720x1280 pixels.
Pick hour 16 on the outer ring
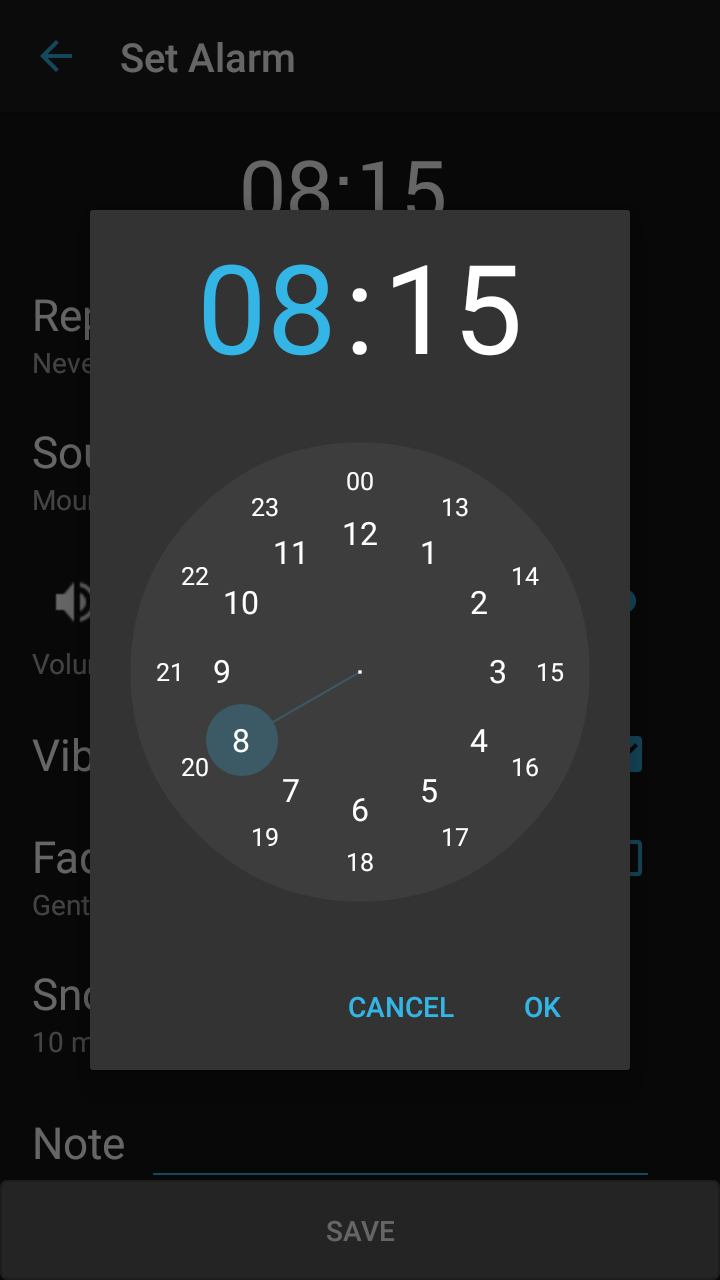(x=525, y=767)
